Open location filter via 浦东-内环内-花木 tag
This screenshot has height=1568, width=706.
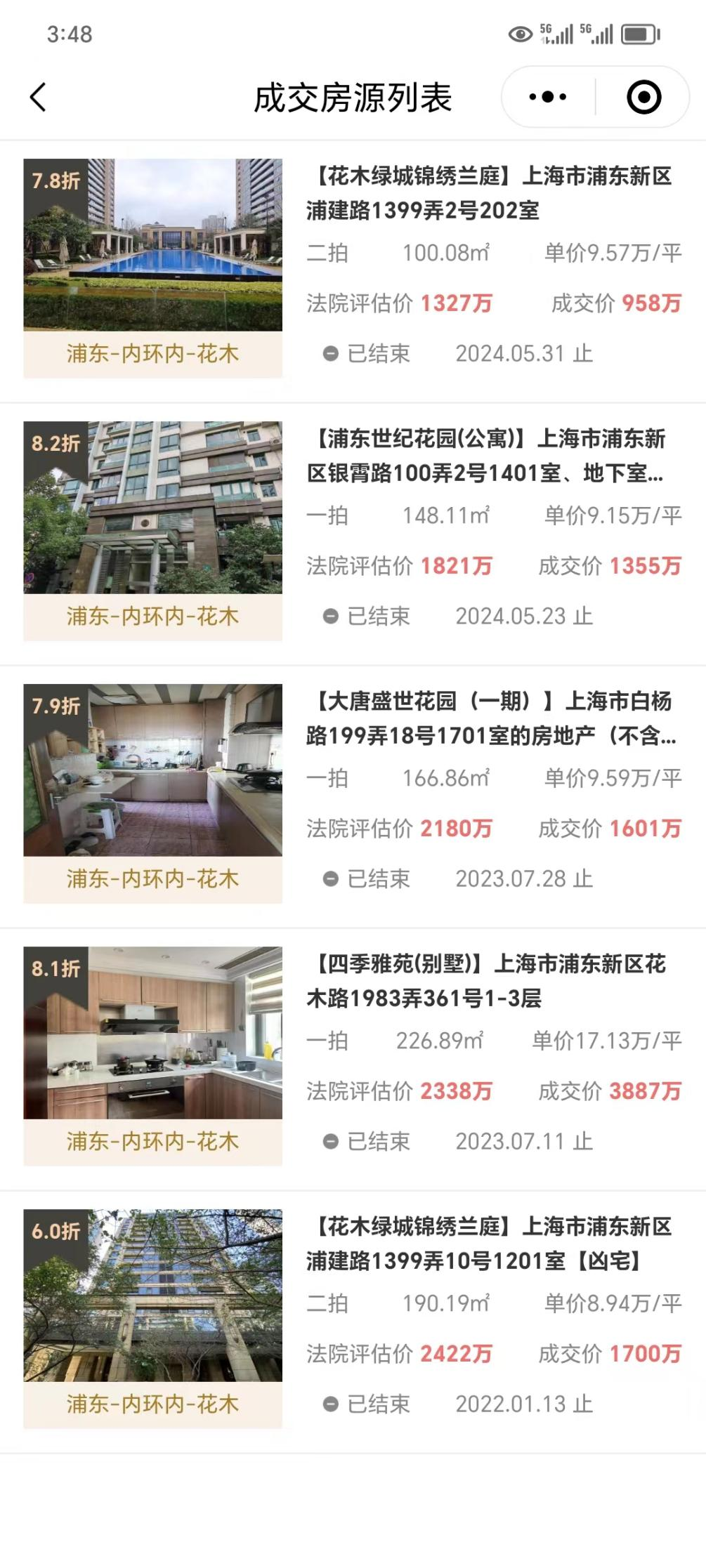pyautogui.click(x=152, y=355)
